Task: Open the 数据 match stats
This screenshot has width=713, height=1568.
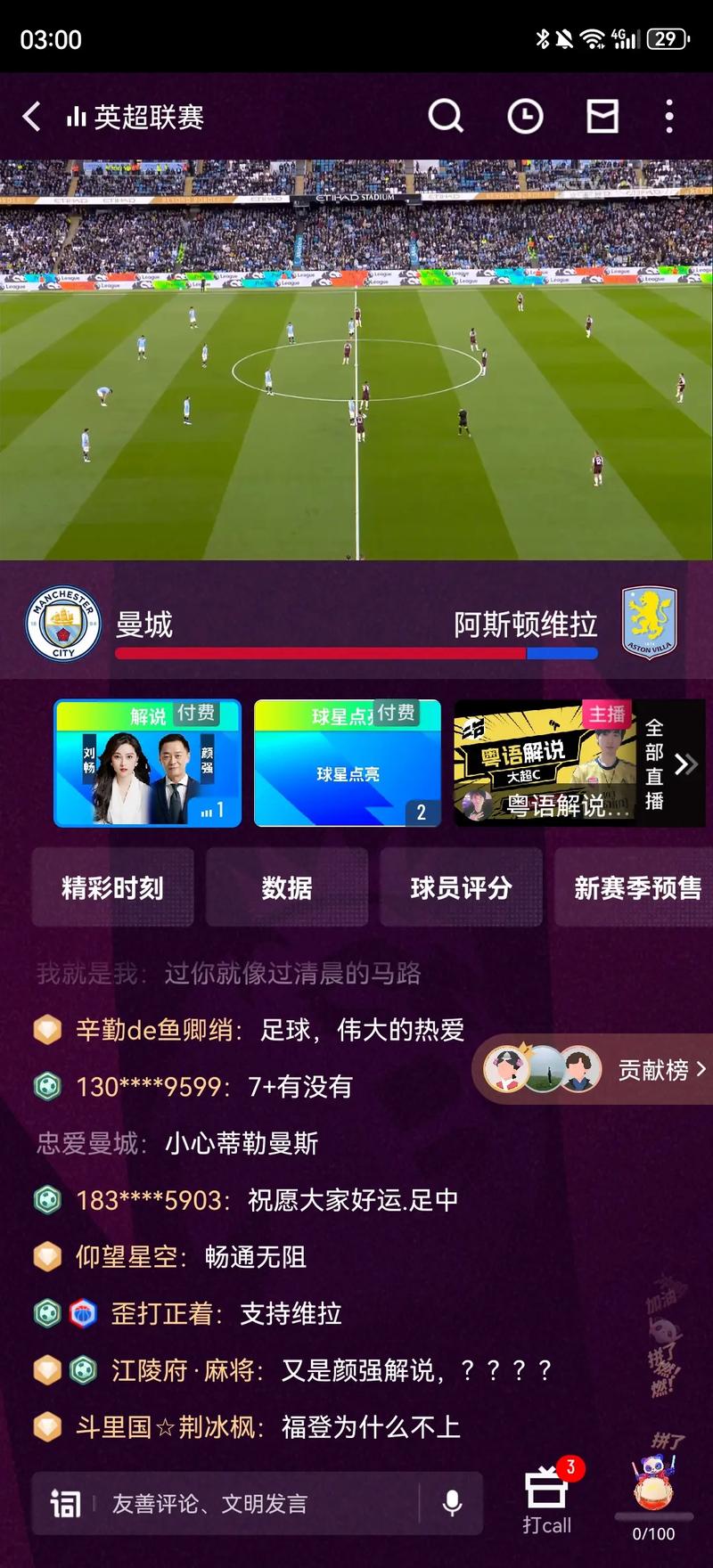Action: click(287, 887)
